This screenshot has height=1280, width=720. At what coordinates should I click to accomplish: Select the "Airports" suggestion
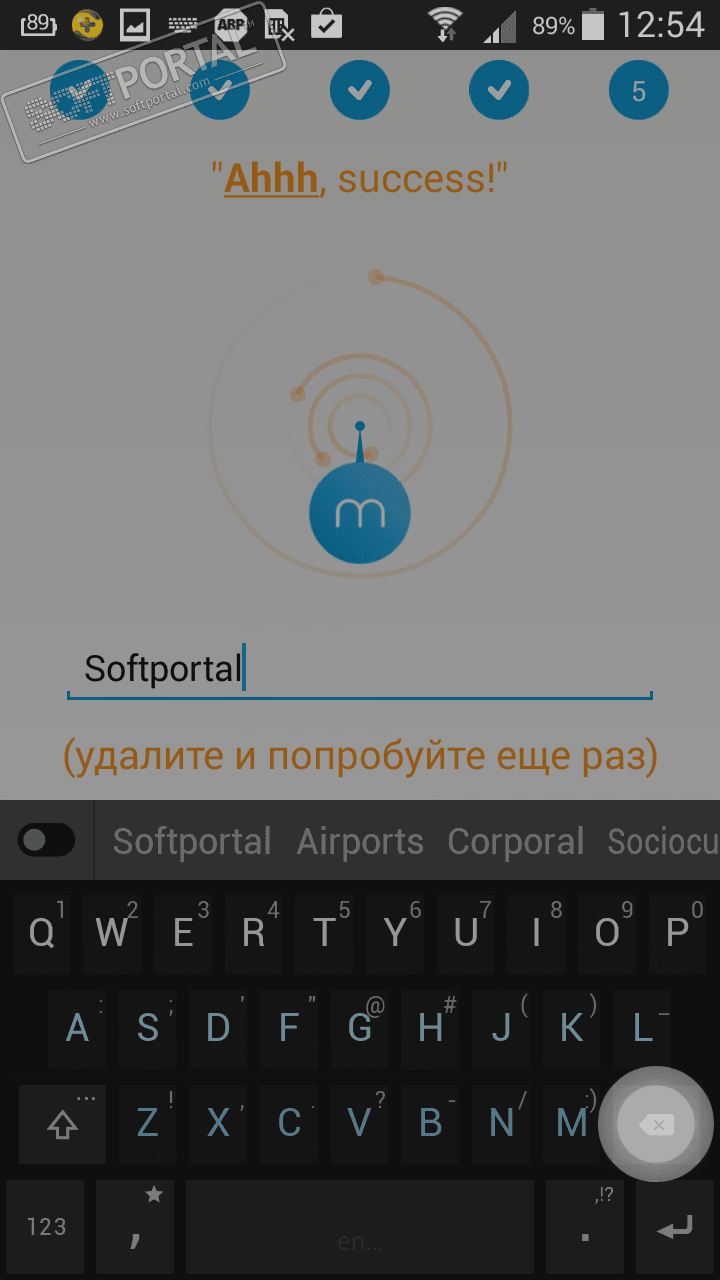[360, 842]
